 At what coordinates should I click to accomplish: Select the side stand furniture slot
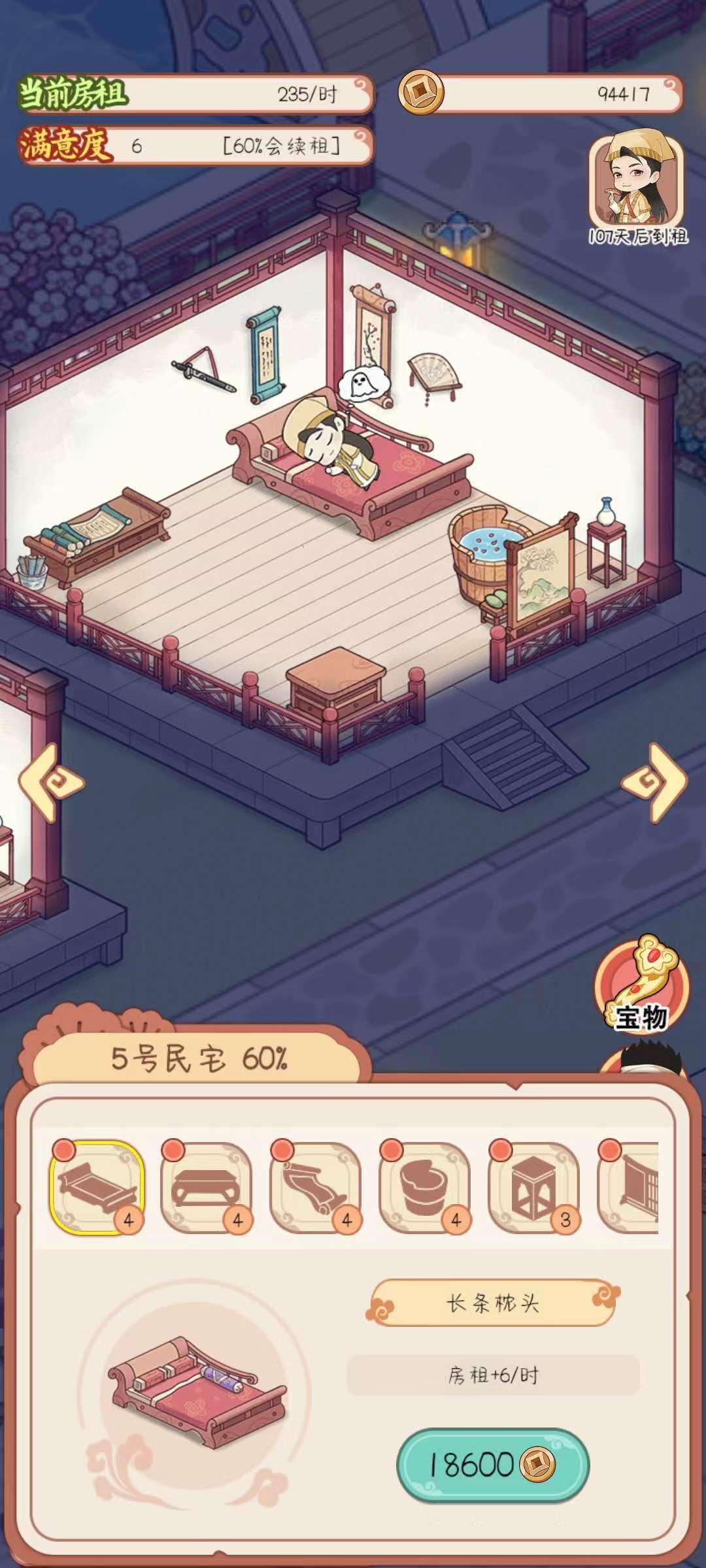[533, 1187]
